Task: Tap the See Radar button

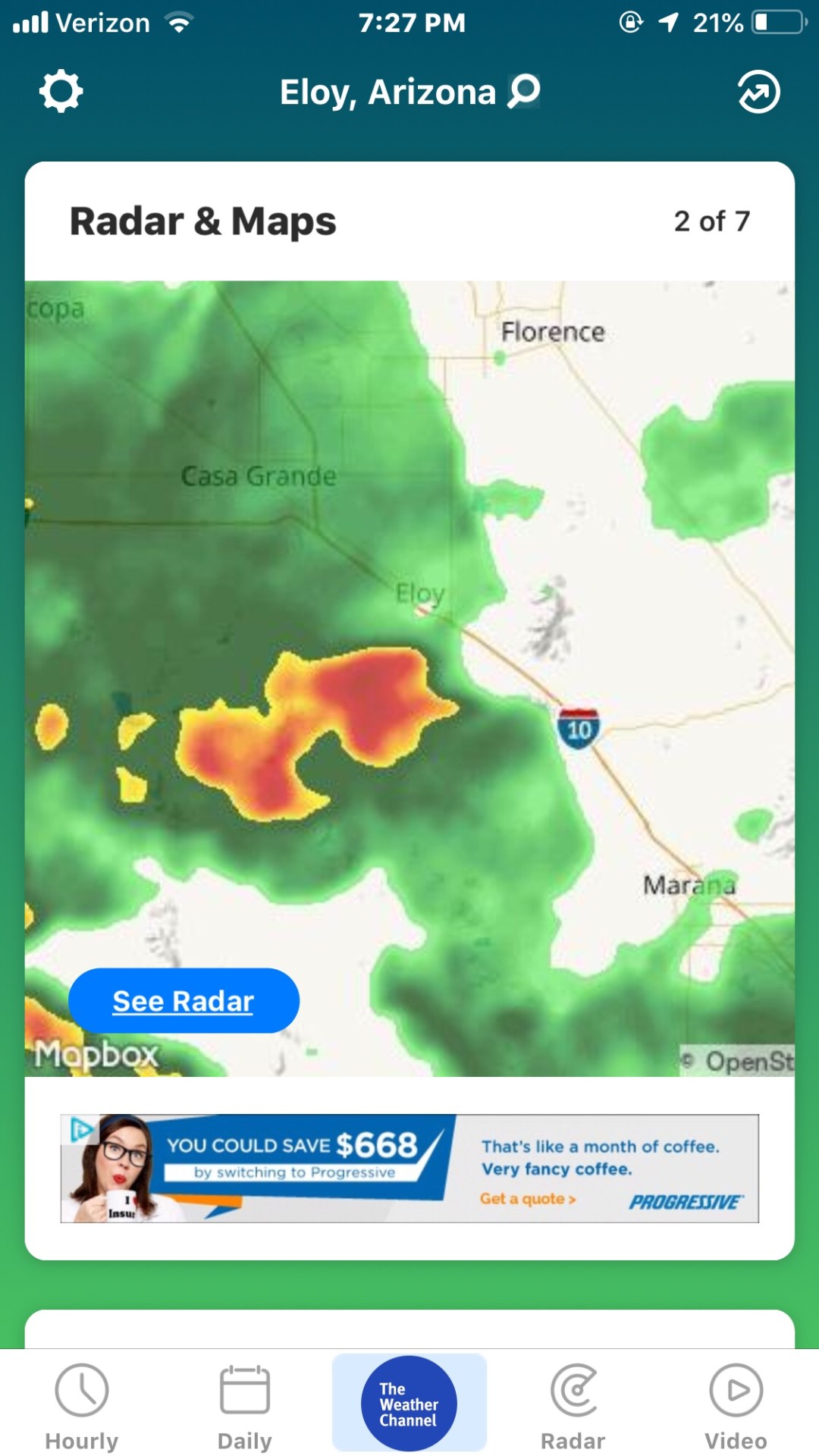Action: pyautogui.click(x=184, y=1000)
